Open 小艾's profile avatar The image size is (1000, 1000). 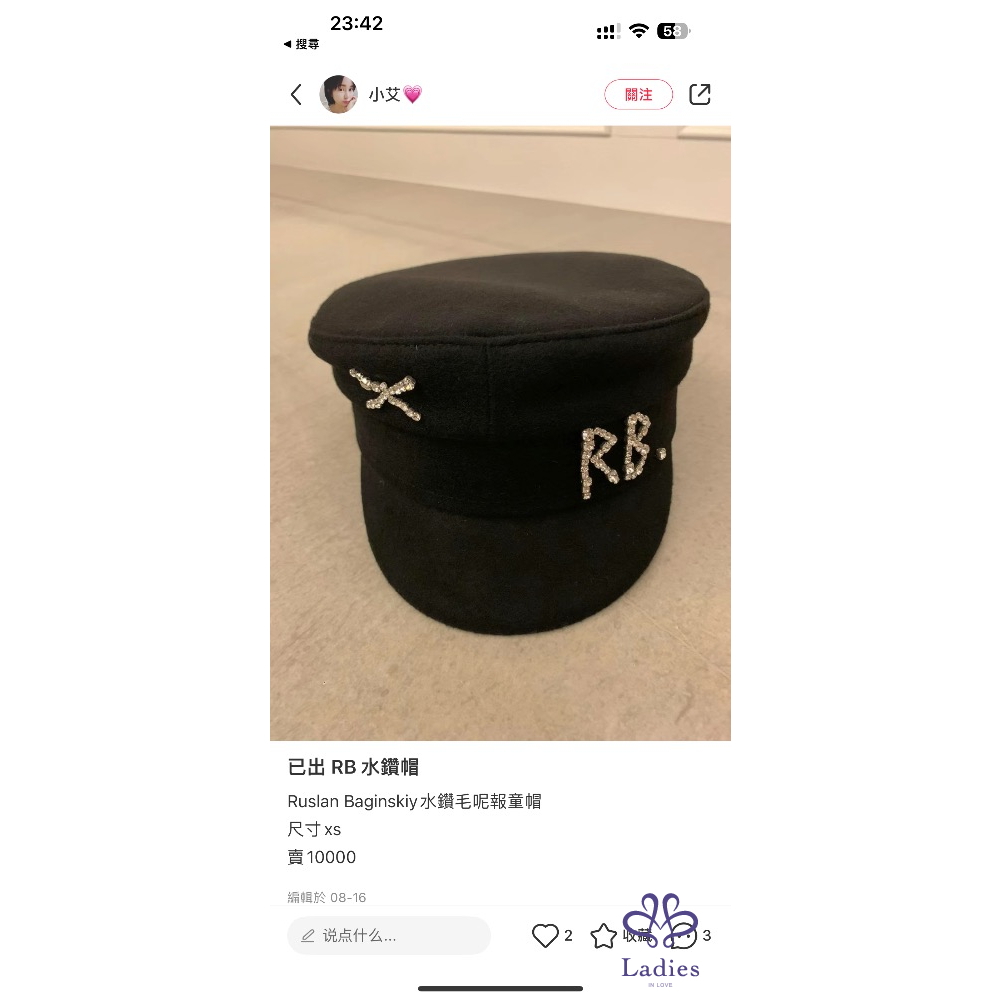pos(338,95)
